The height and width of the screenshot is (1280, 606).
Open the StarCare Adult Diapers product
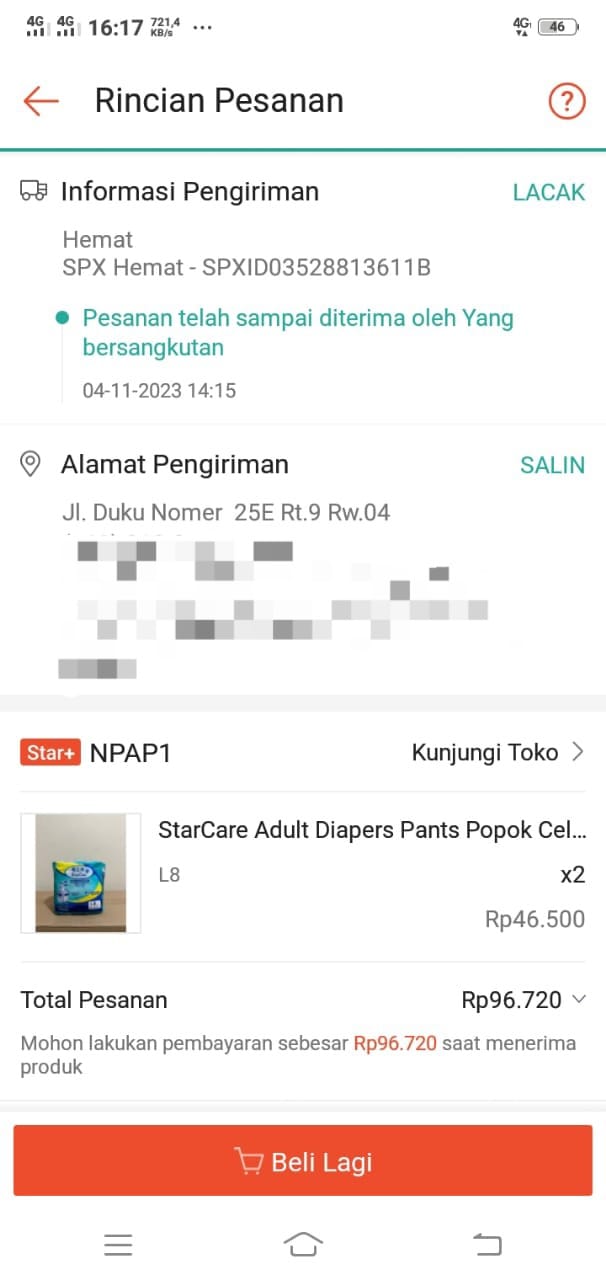372,830
